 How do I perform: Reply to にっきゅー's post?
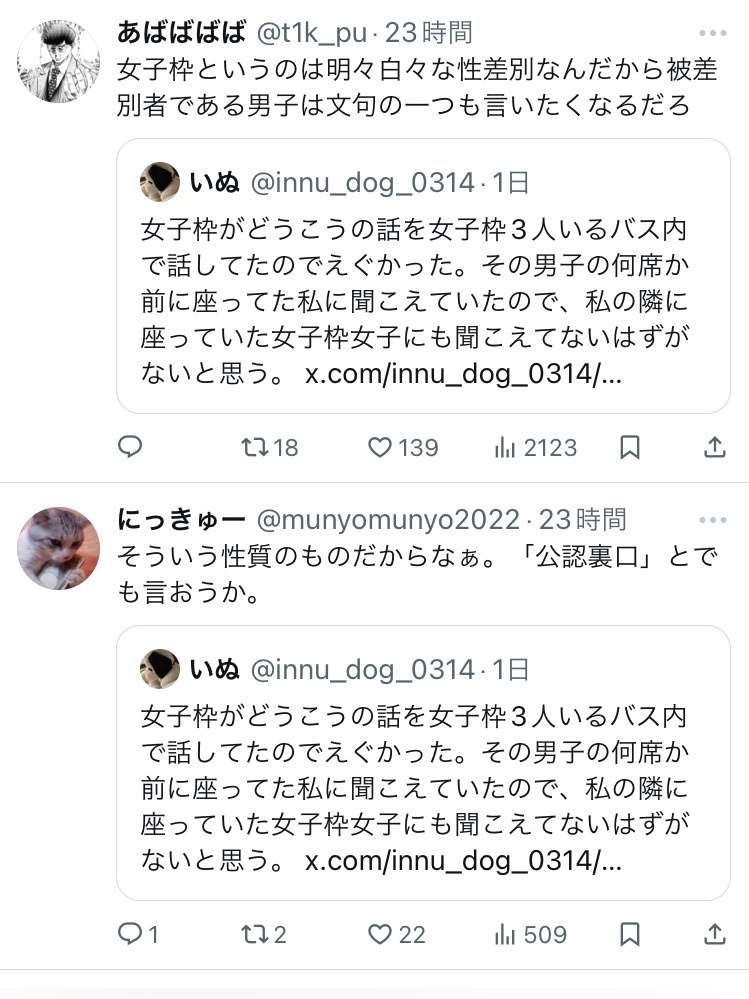(x=130, y=934)
